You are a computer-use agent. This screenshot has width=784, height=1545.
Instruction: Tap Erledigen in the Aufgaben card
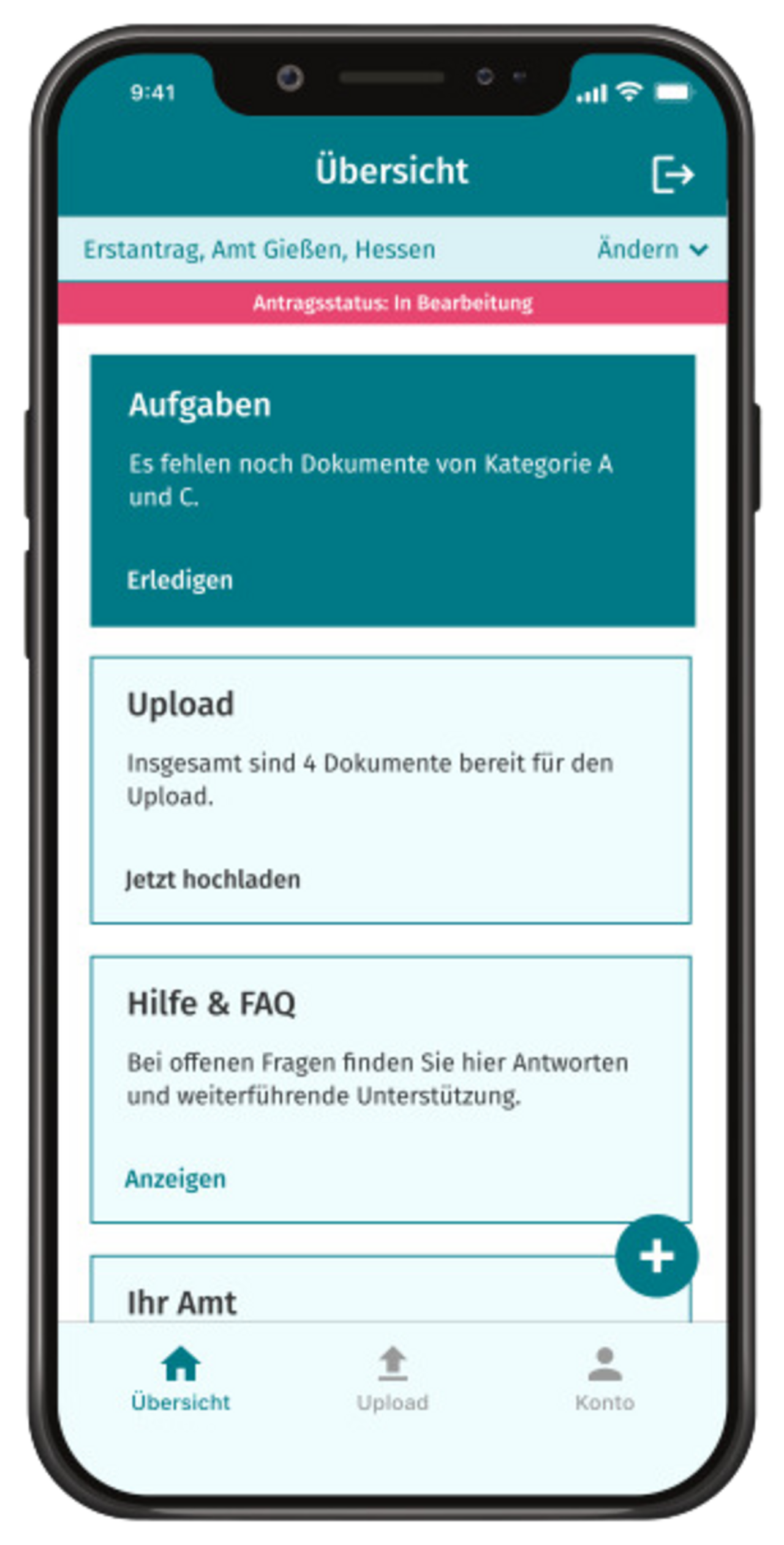pos(180,580)
